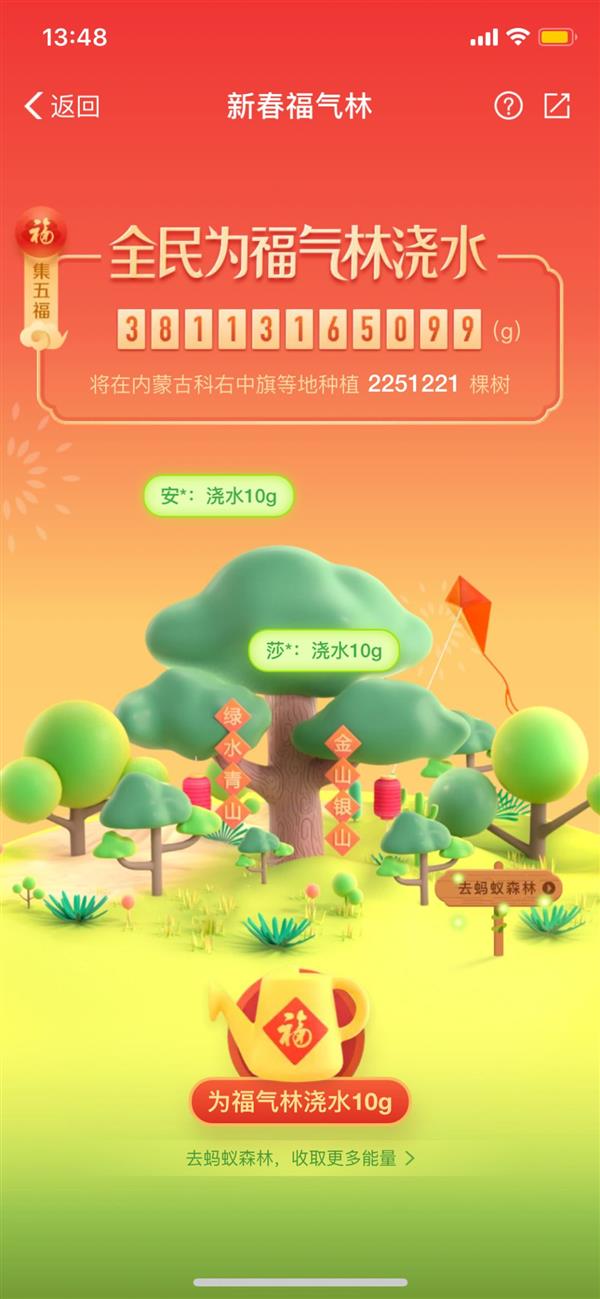Open the 去蚂蚁森林 signpost
Screen dimensions: 600x1299
(x=497, y=888)
